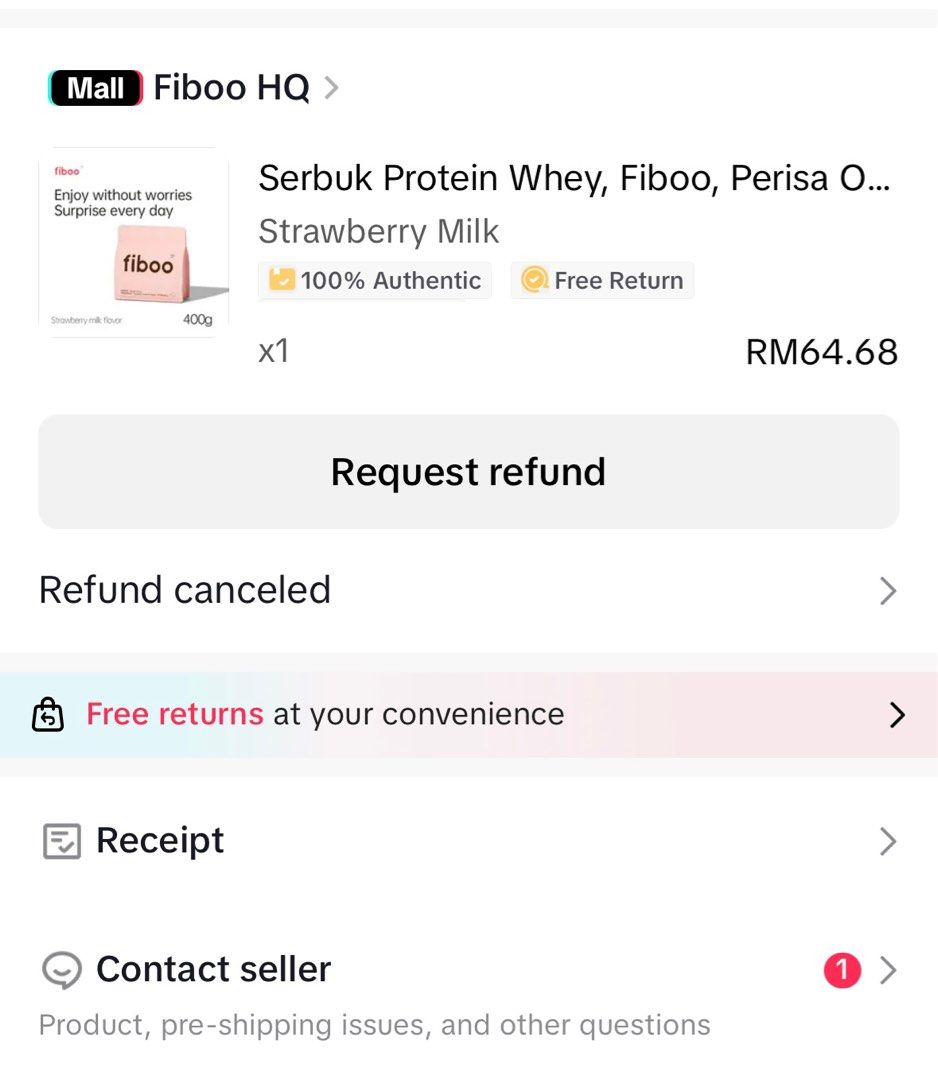This screenshot has height=1080, width=938.
Task: Tap the shopping bag icon on the returns banner
Action: pyautogui.click(x=45, y=714)
